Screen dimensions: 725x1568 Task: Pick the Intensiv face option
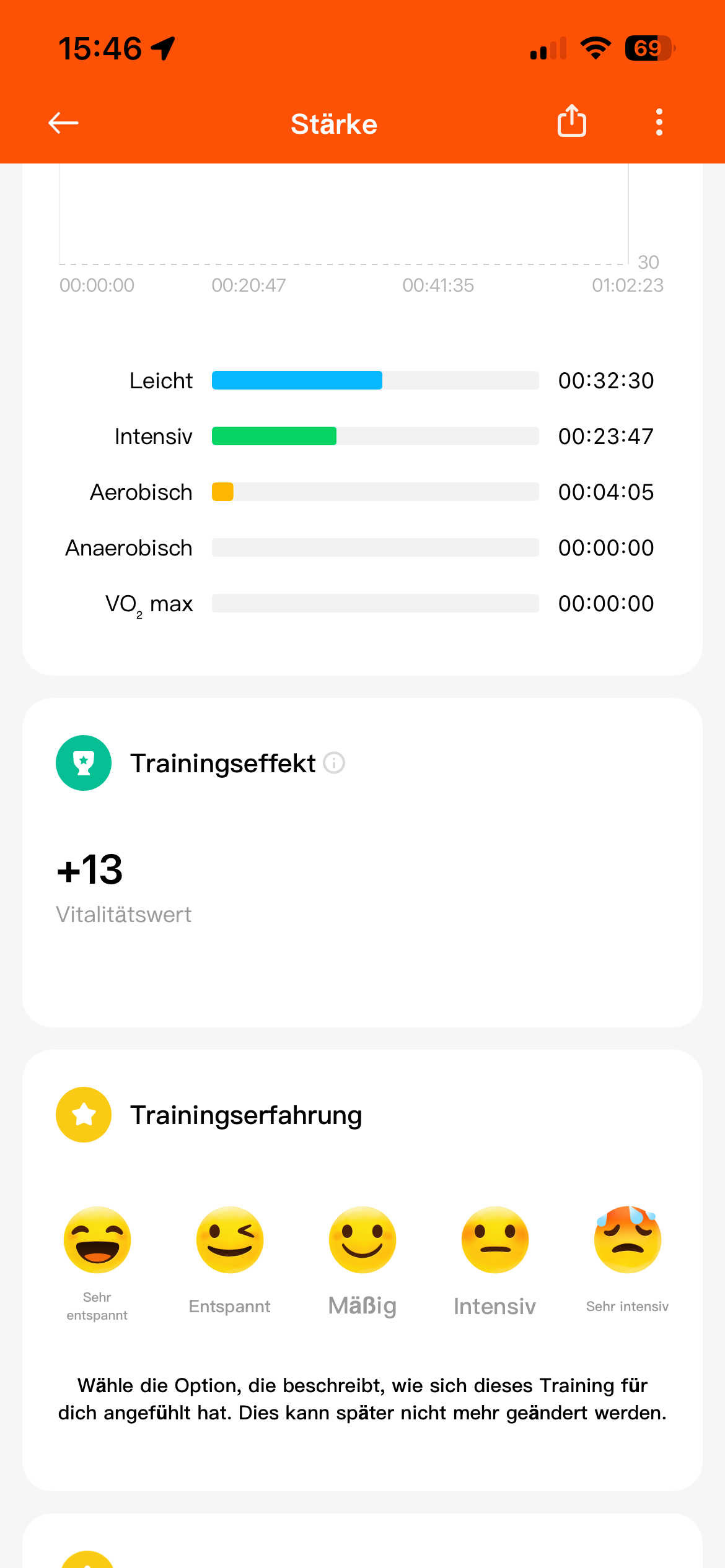click(x=495, y=1240)
